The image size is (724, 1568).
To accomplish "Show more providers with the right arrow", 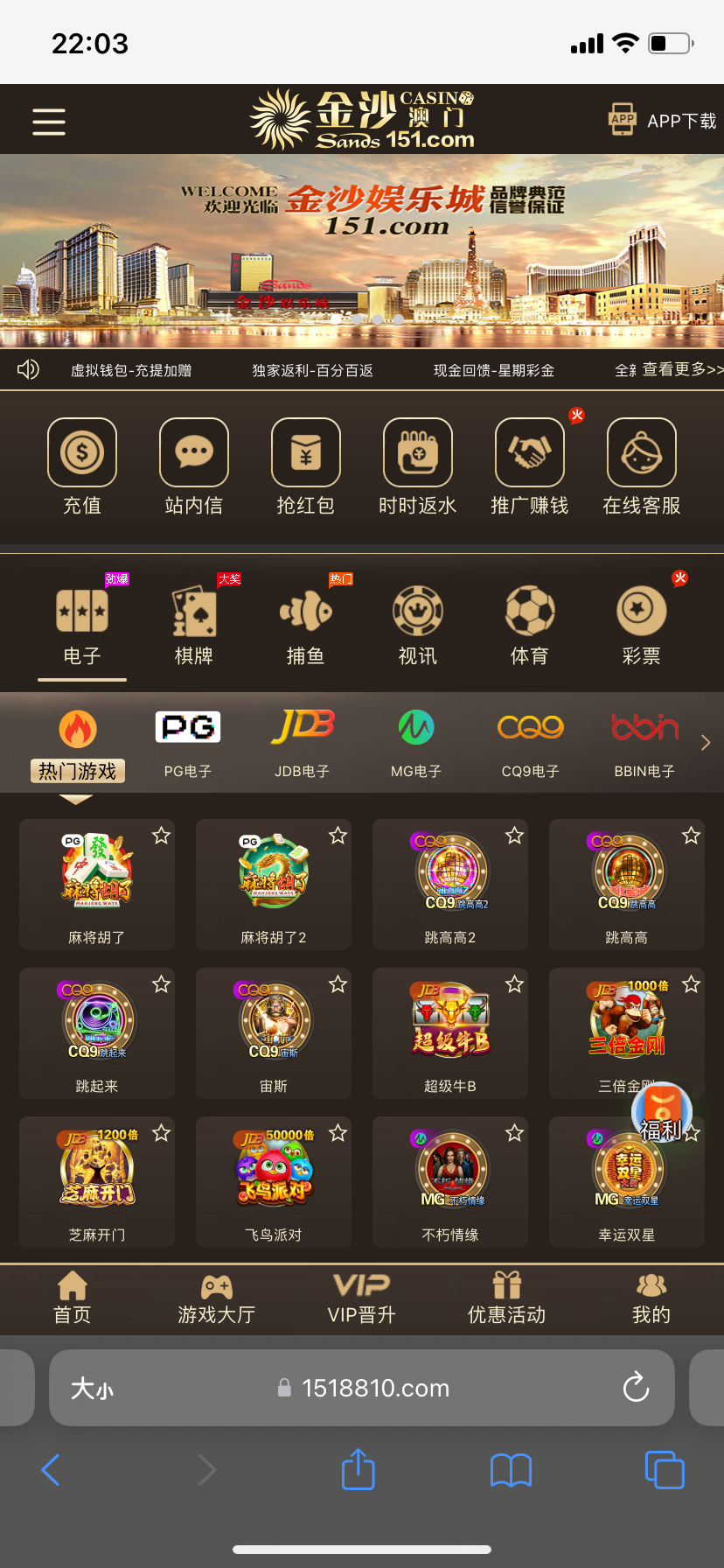I will tap(706, 743).
